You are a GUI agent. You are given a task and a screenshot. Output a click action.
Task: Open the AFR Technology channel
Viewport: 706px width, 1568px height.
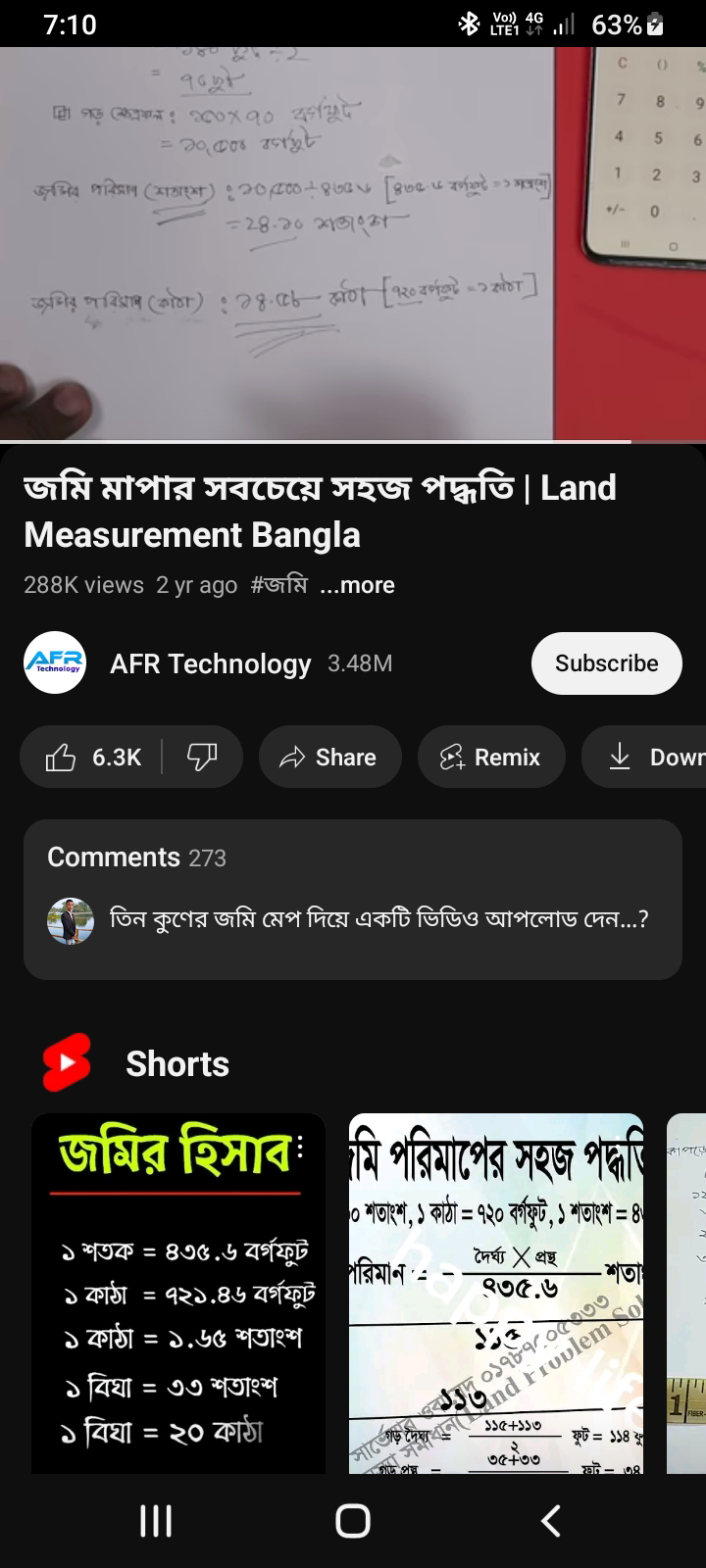point(209,663)
